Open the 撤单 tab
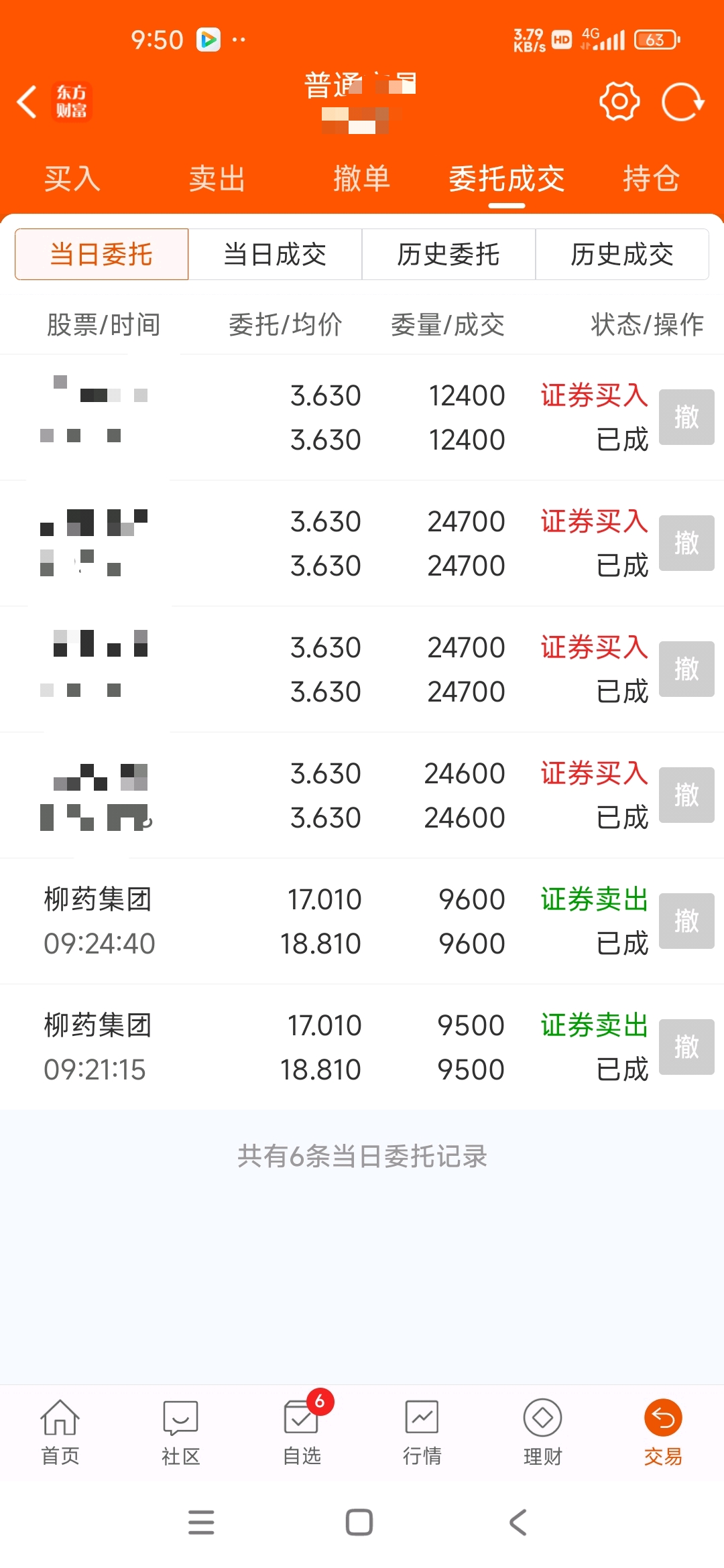The height and width of the screenshot is (1568, 724). click(362, 179)
